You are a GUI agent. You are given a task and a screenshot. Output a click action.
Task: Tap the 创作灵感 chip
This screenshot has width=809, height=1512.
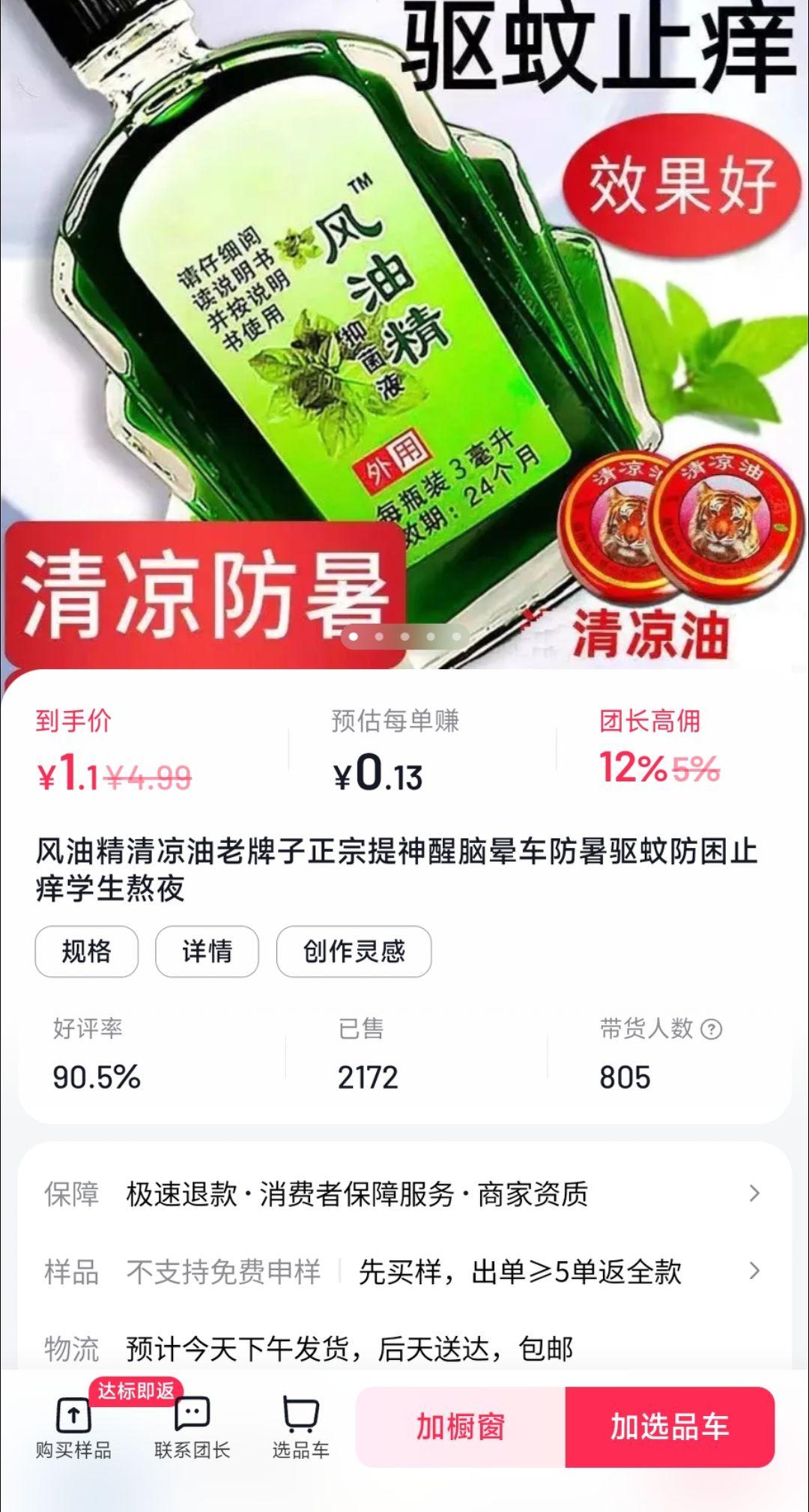(354, 952)
